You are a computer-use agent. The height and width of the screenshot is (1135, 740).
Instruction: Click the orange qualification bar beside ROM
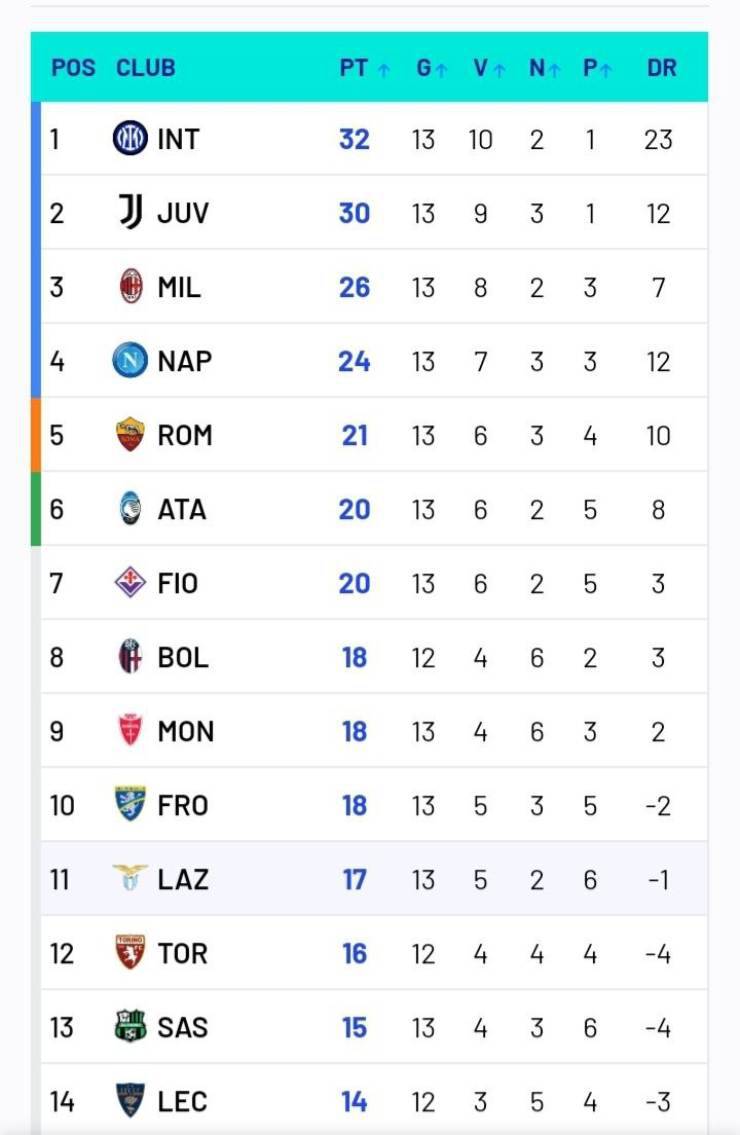point(37,434)
